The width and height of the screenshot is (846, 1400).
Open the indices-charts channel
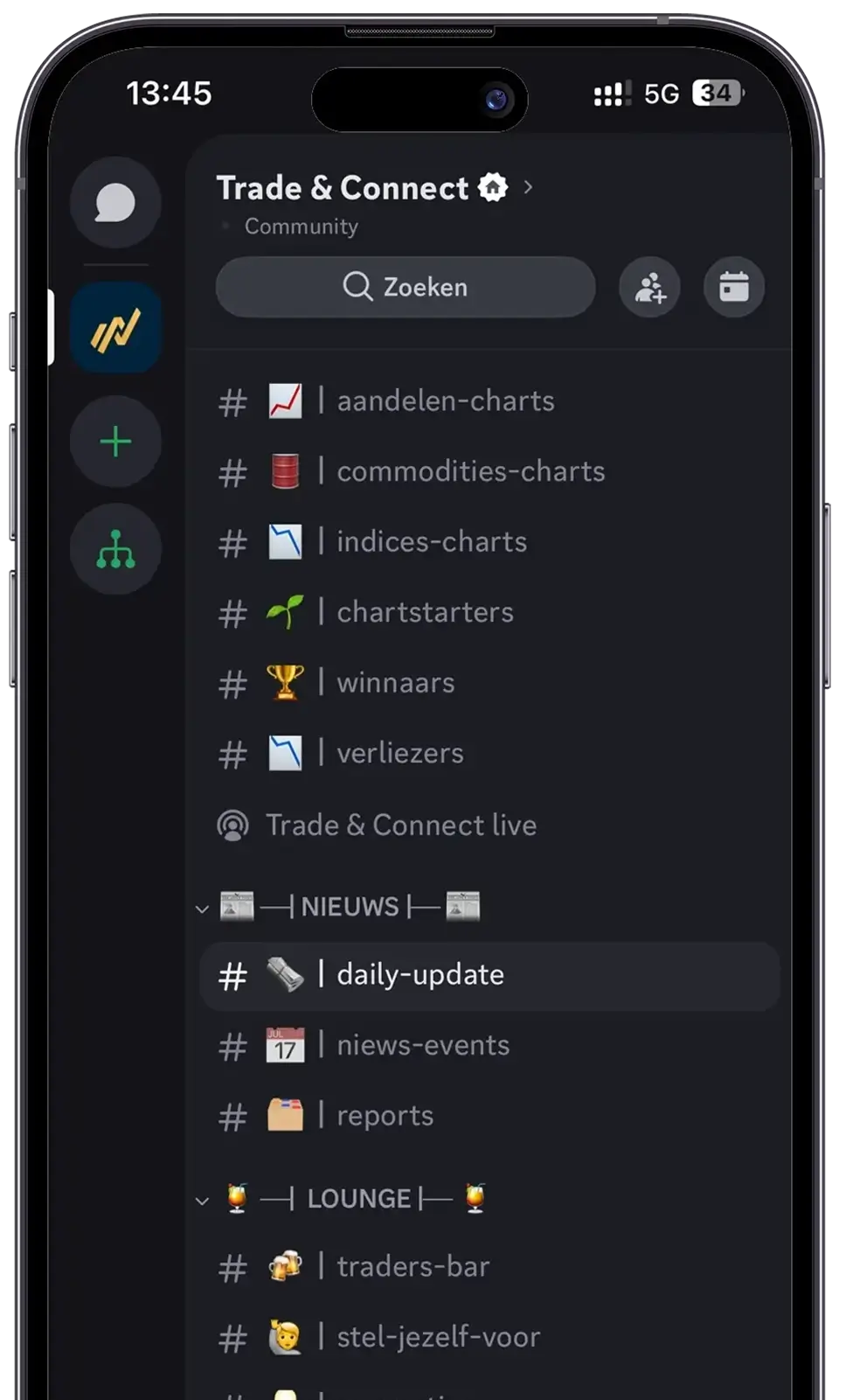(x=431, y=542)
